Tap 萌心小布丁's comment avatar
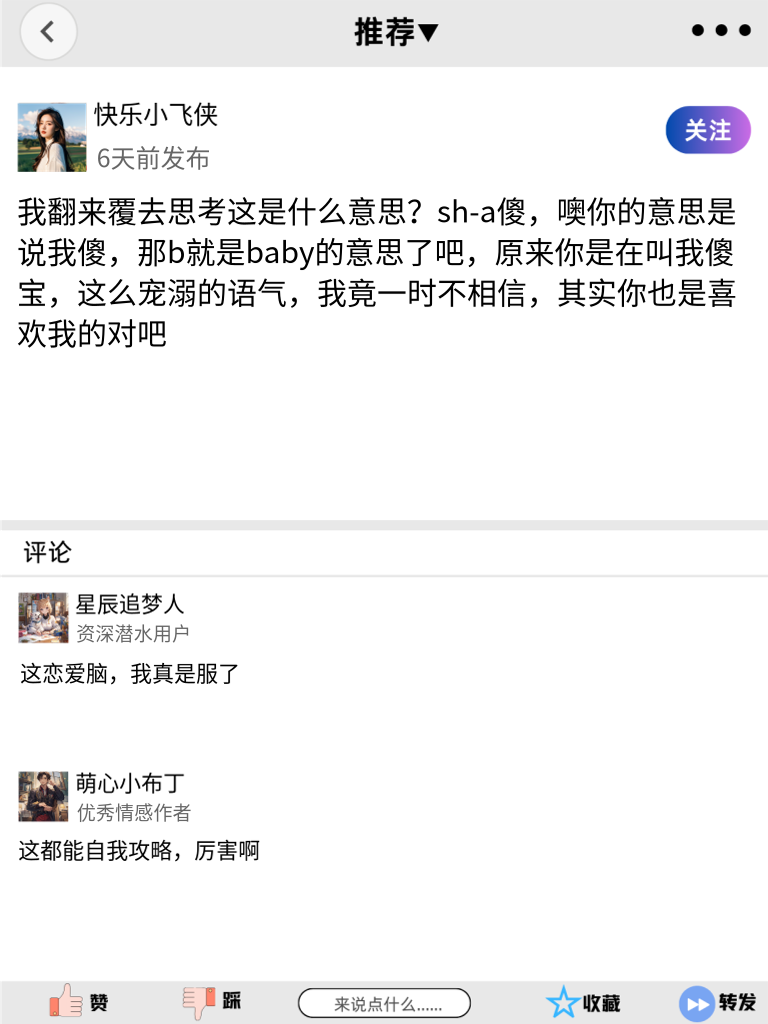 point(41,796)
